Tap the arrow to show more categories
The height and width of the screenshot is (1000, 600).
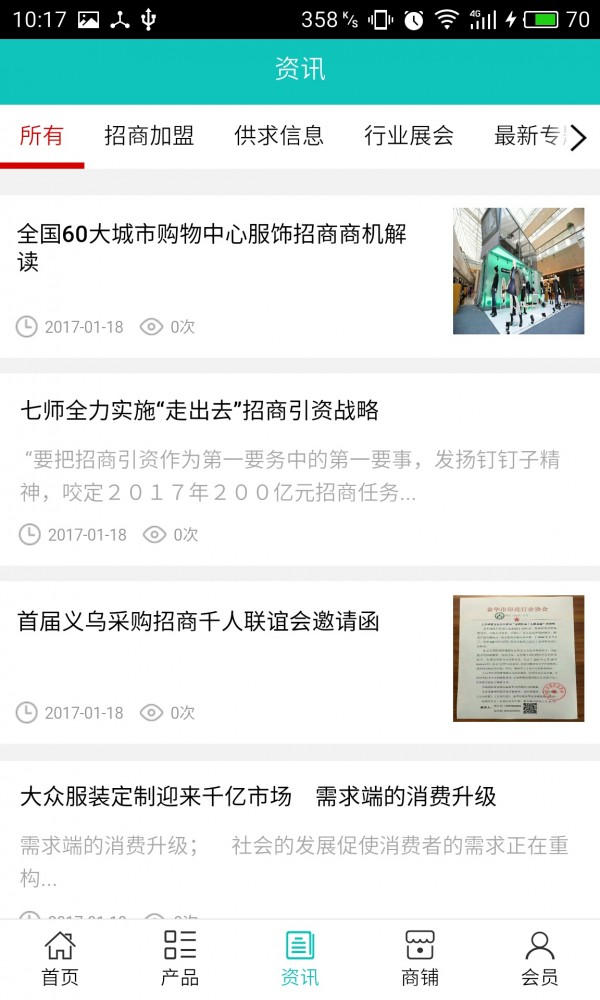click(578, 138)
